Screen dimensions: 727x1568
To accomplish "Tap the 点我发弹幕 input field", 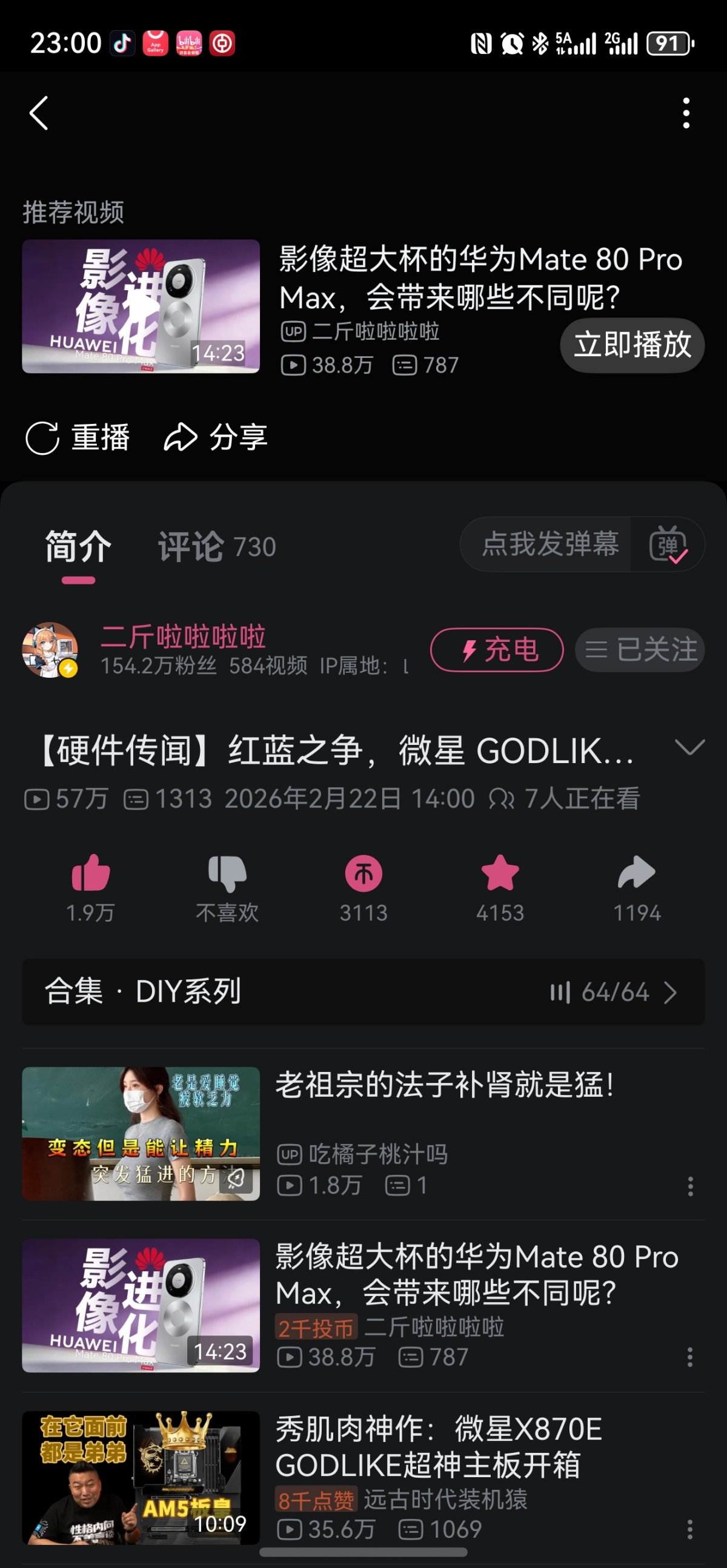I will (x=543, y=545).
